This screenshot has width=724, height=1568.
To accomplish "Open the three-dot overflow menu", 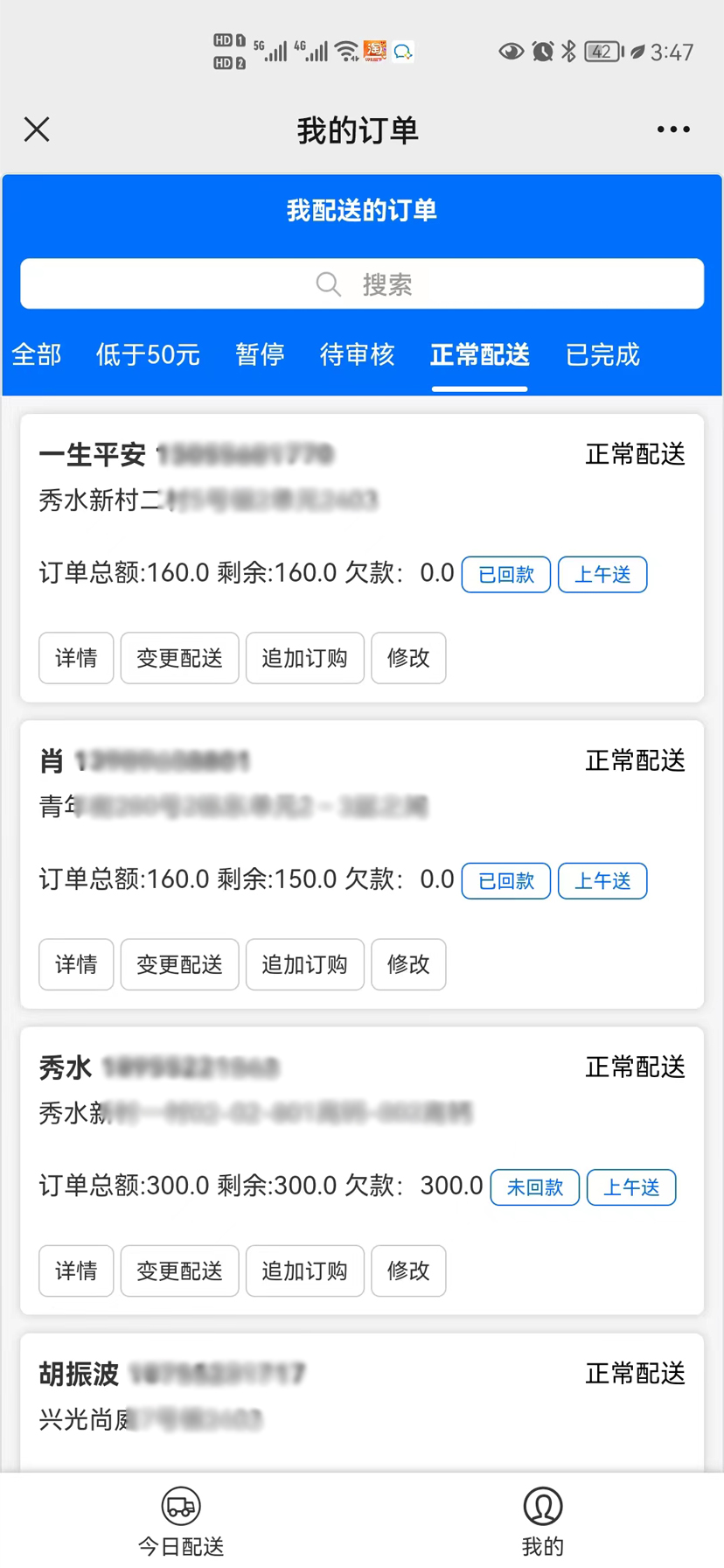I will (x=672, y=129).
